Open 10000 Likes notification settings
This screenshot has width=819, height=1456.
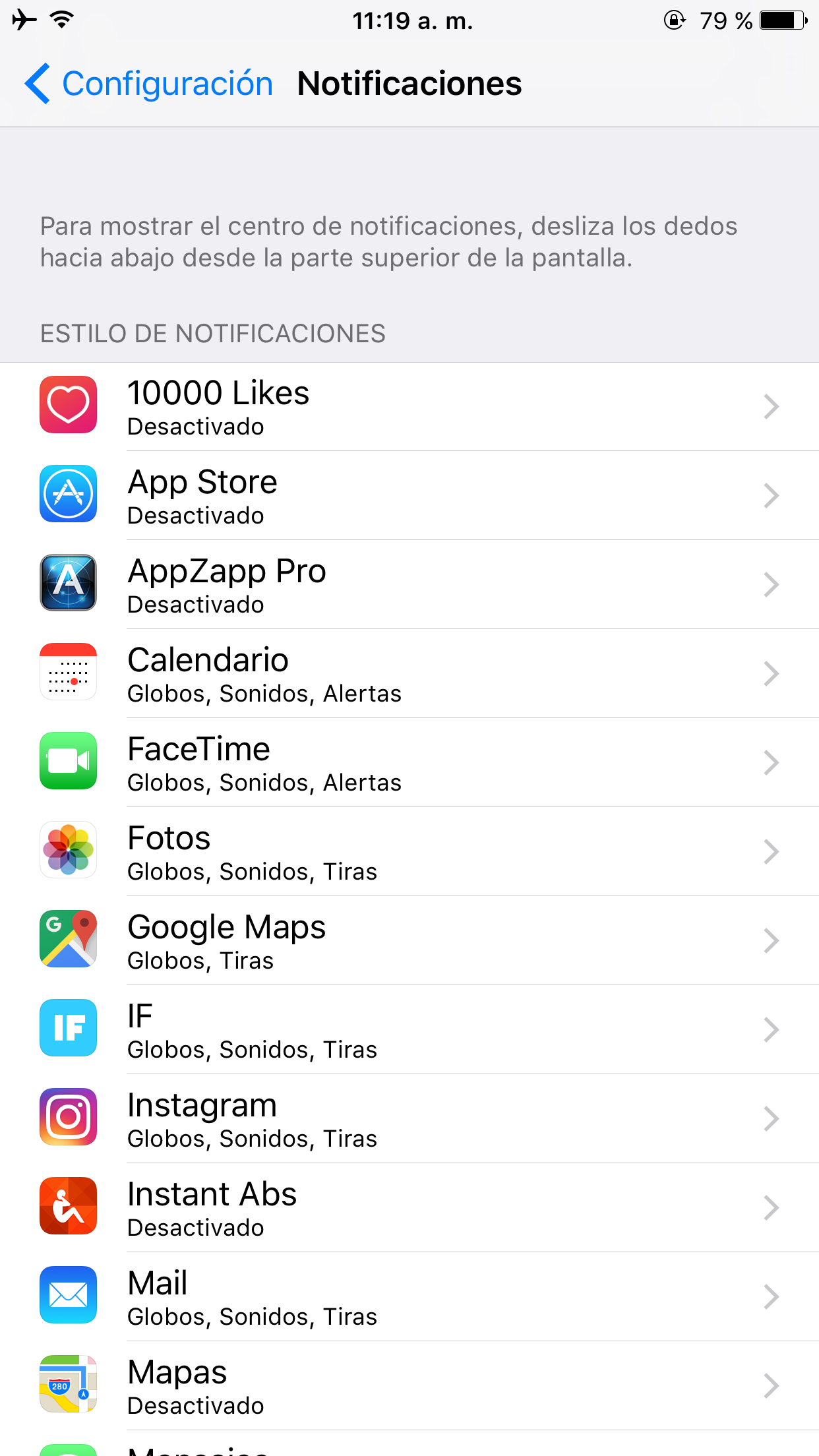409,407
